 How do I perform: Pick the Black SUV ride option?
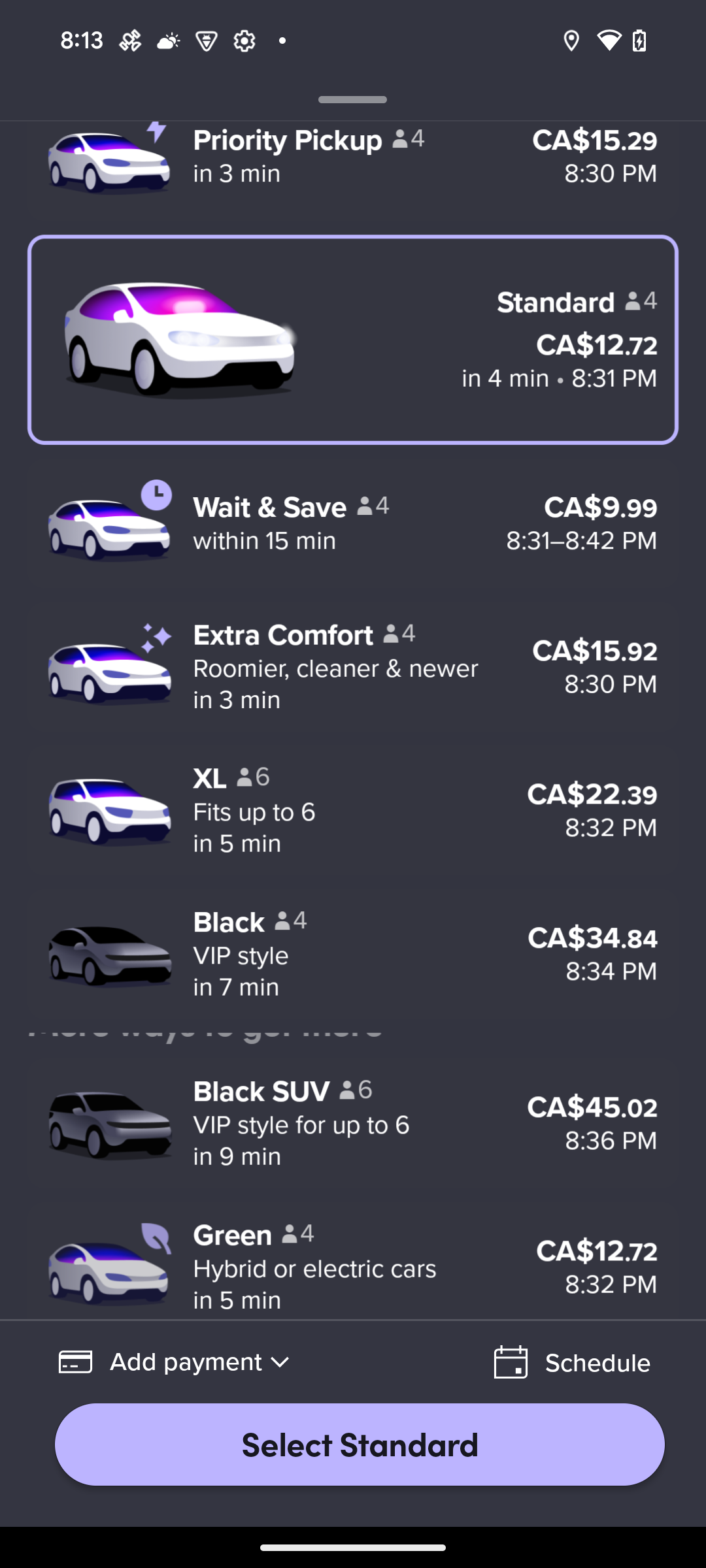353,1122
